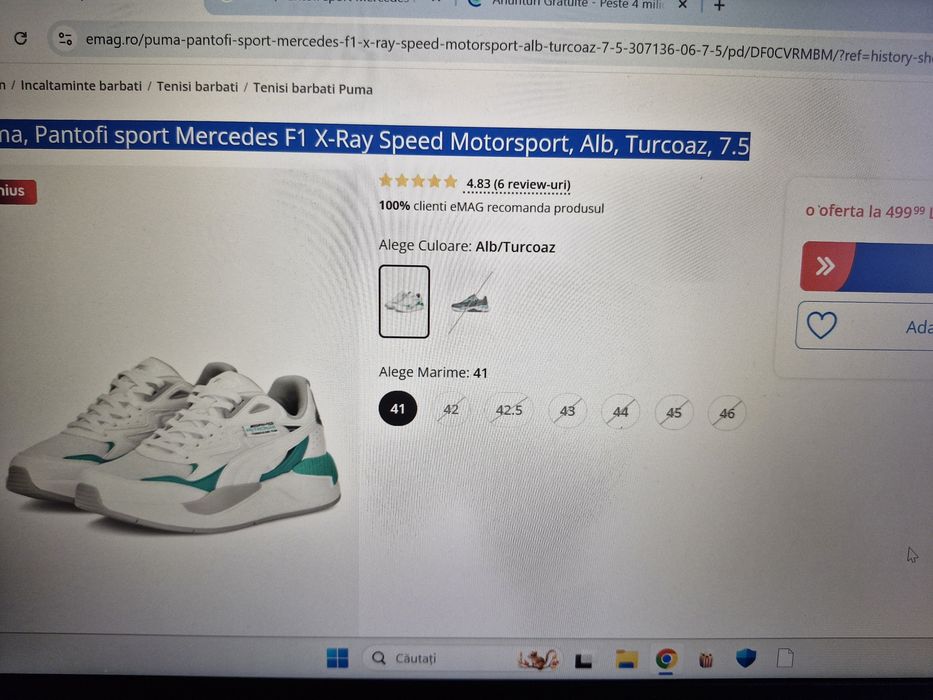Screen dimensions: 933x700
Task: Select size 46
Action: click(727, 413)
